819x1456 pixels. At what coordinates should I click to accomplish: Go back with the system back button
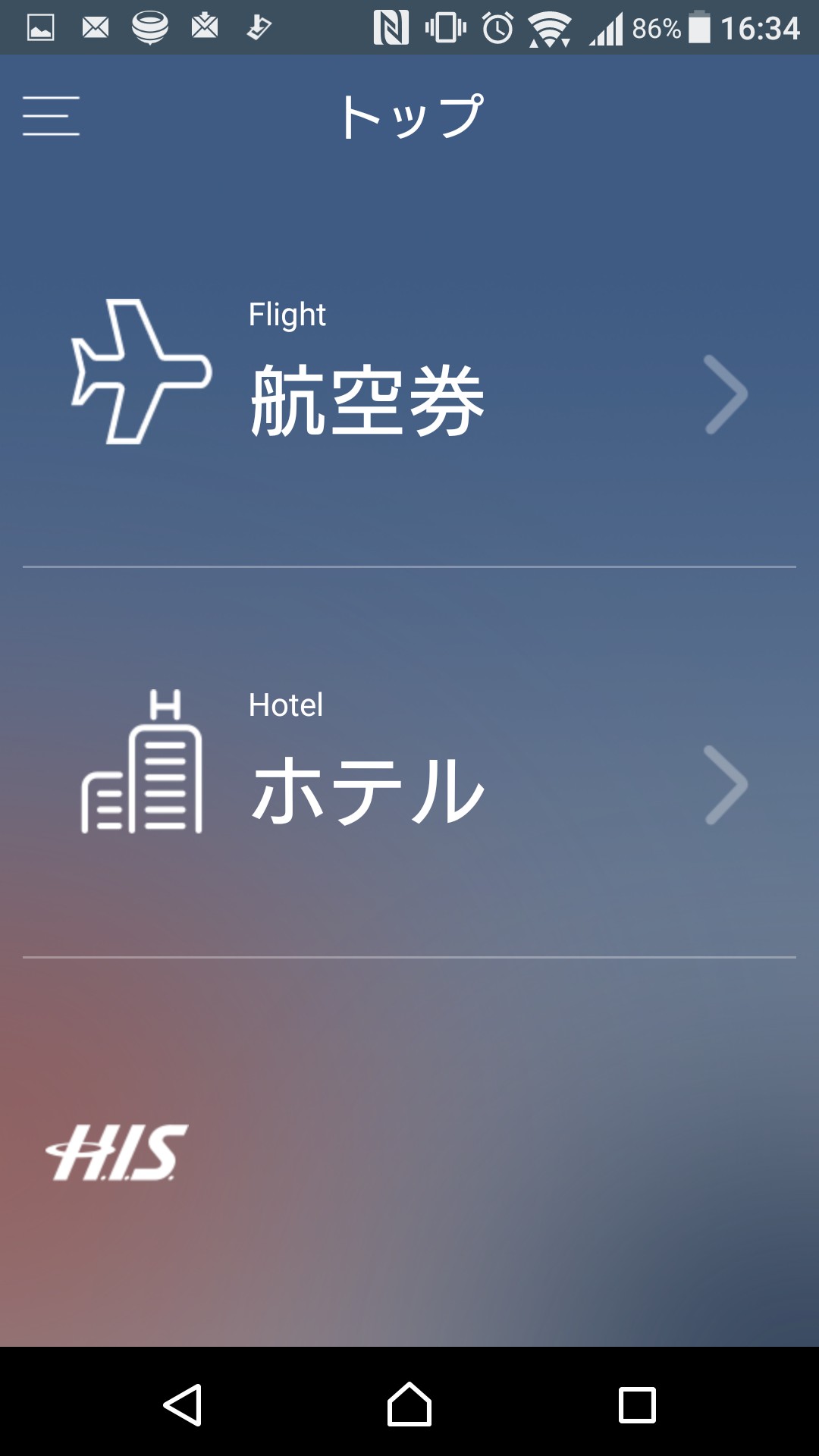183,1404
